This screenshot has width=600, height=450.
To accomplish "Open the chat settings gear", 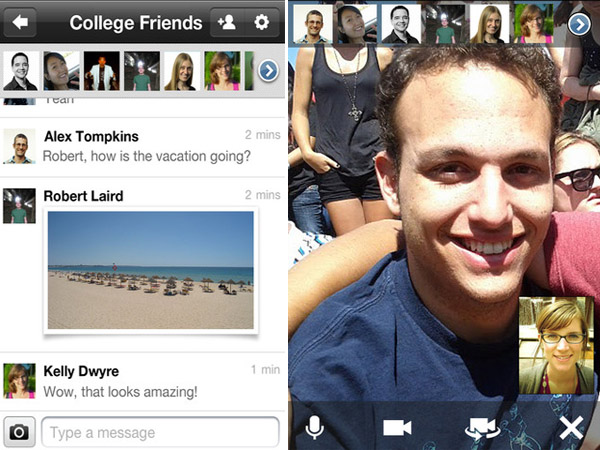I will tap(262, 21).
